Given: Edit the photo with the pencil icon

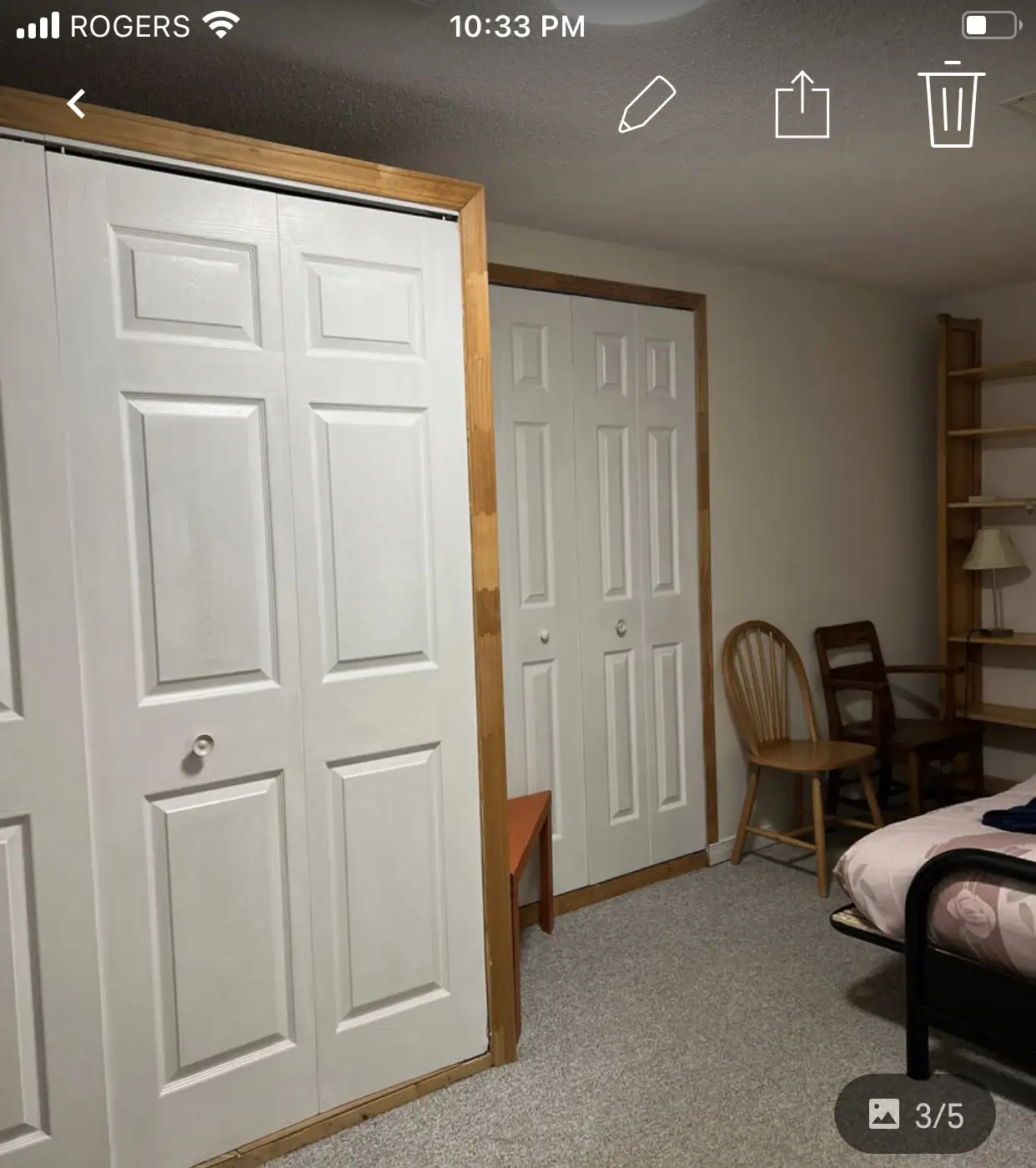Looking at the screenshot, I should (646, 104).
